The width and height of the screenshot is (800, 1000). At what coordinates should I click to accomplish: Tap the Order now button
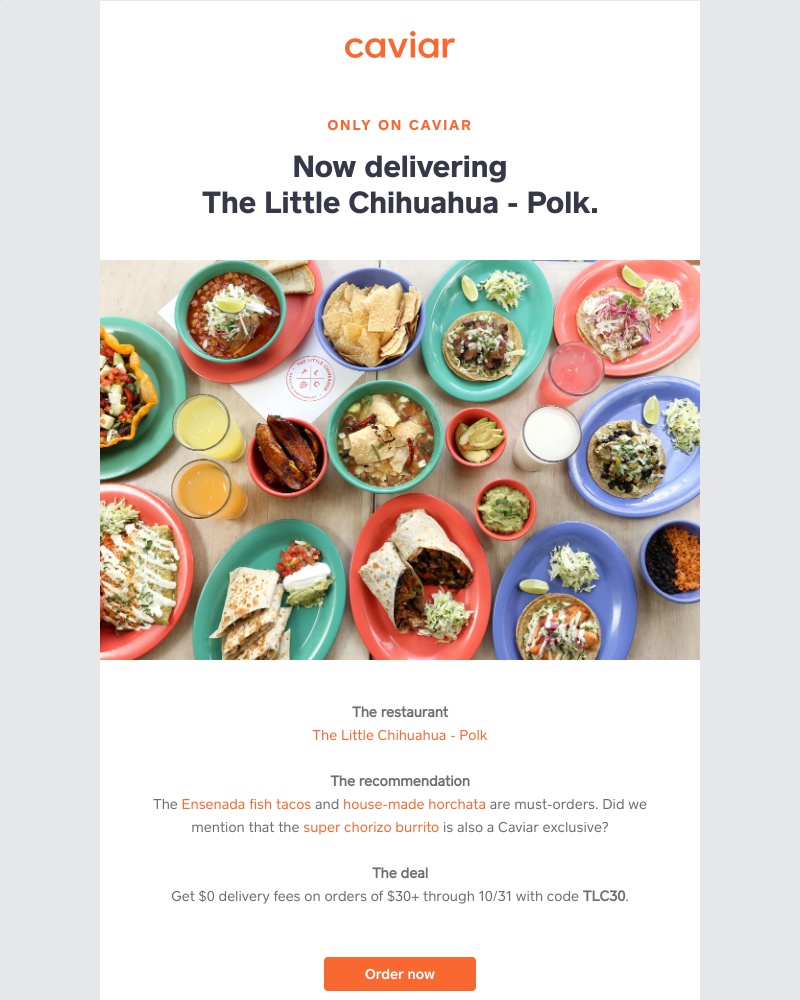coord(399,974)
